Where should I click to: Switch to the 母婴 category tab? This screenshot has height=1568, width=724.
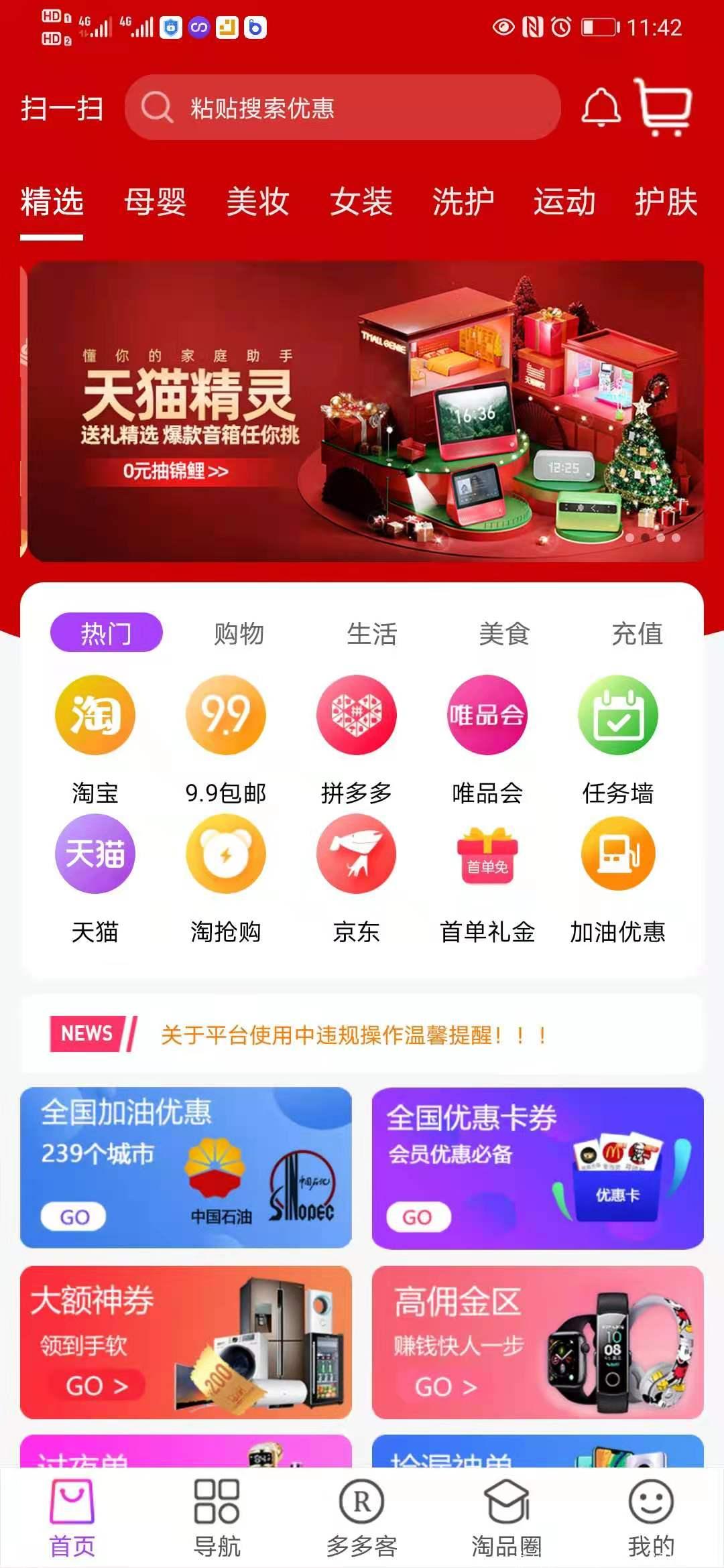[x=155, y=202]
